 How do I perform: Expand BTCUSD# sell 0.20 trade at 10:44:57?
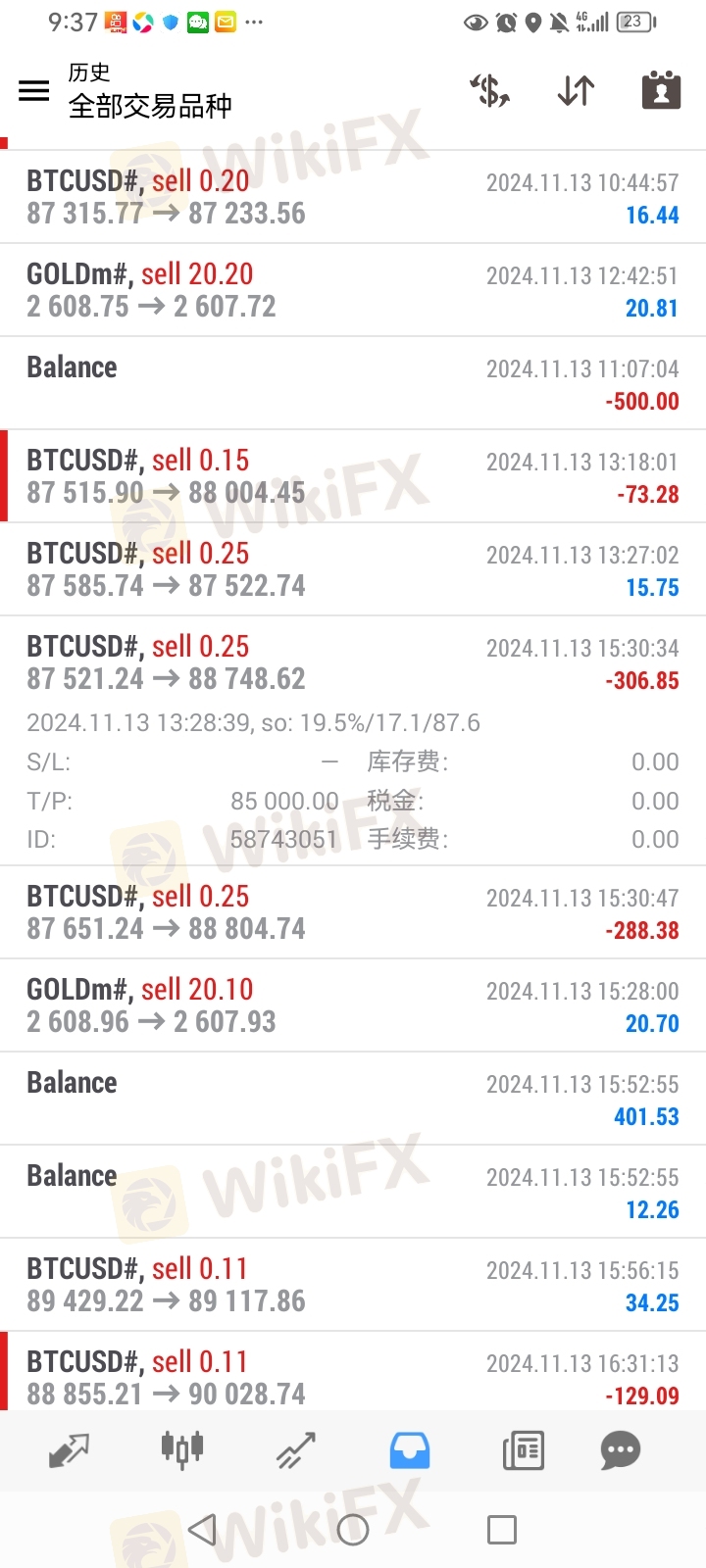353,197
